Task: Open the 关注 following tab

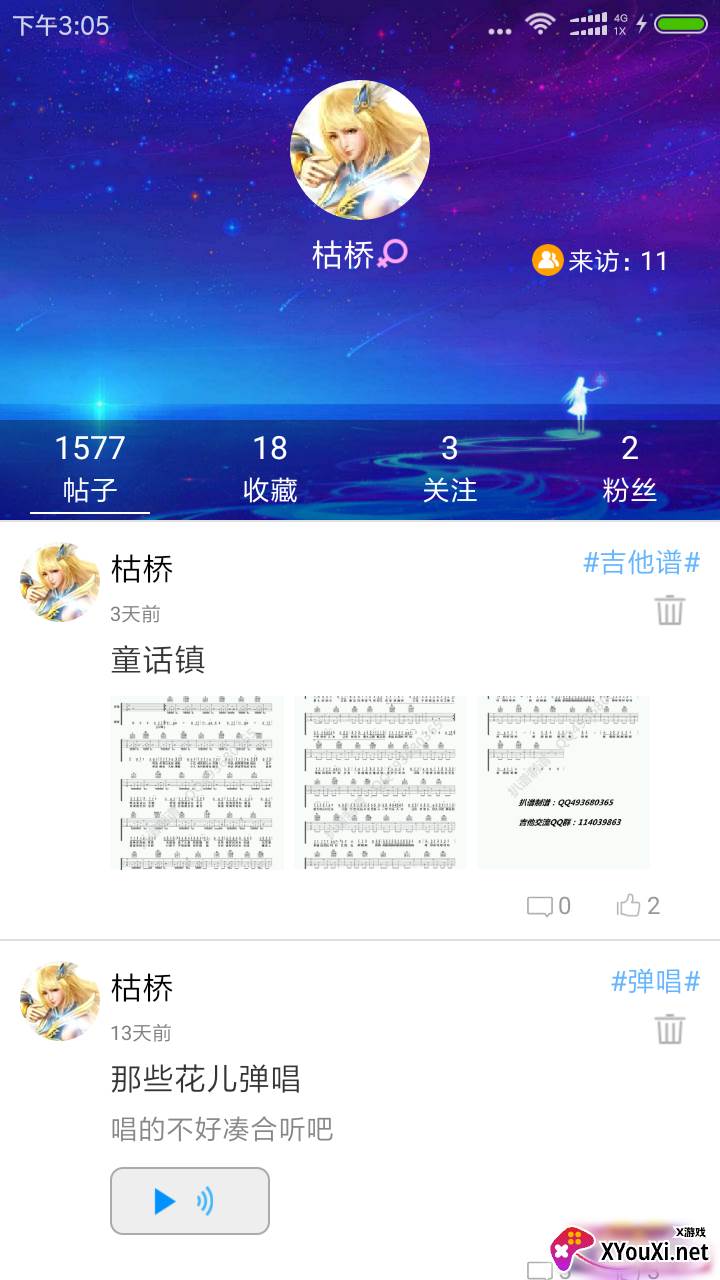Action: coord(450,468)
